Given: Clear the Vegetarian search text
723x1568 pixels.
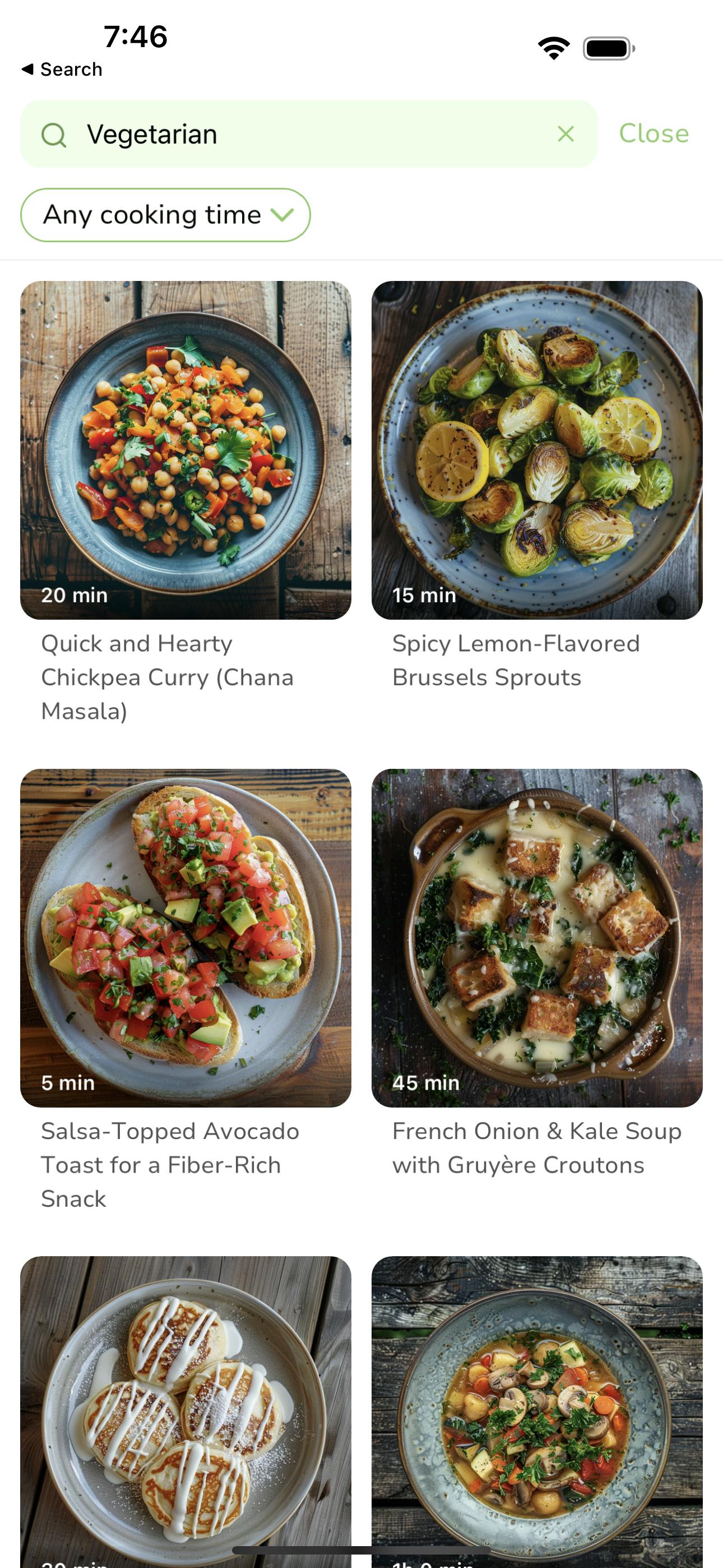Looking at the screenshot, I should (566, 134).
